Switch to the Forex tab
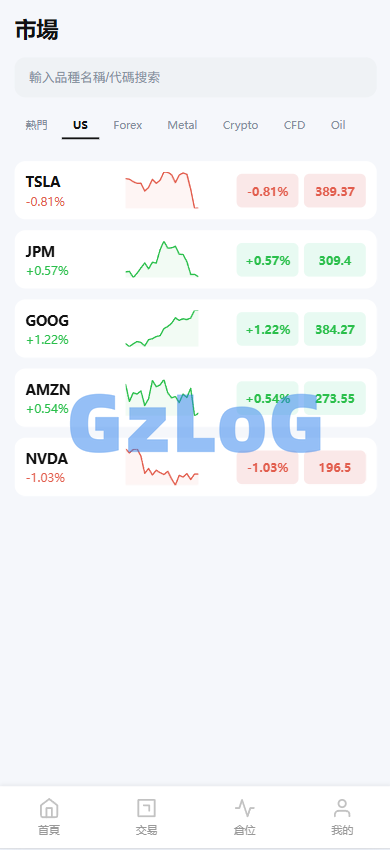 [128, 125]
